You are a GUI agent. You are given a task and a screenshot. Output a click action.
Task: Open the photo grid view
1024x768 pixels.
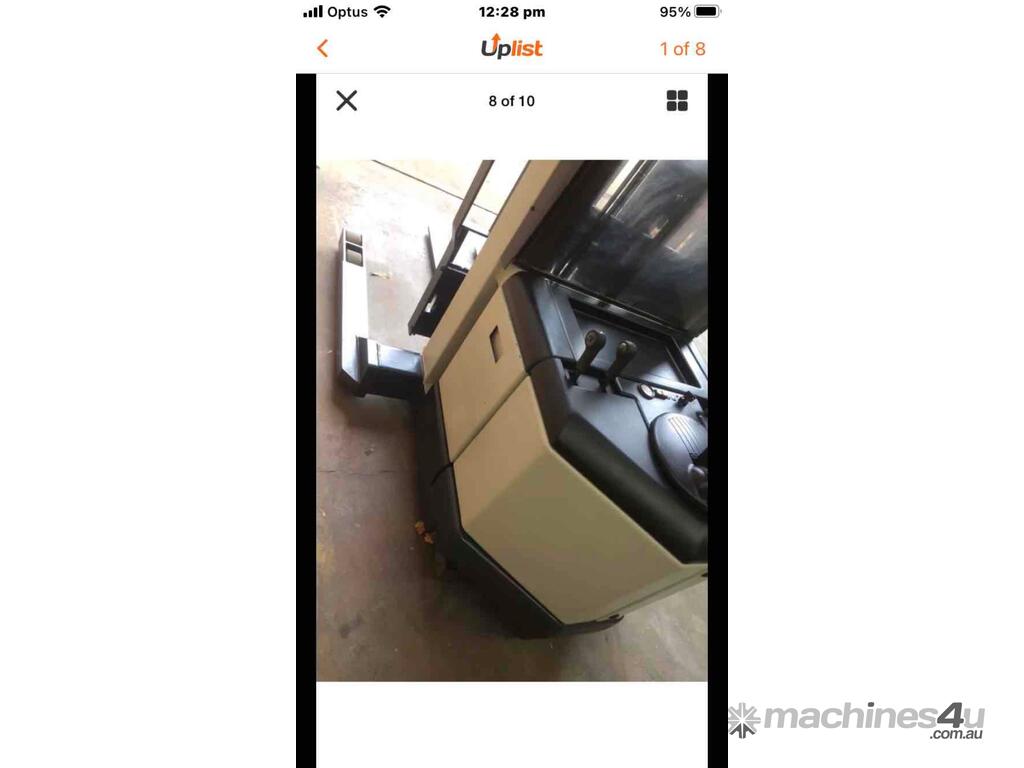click(x=677, y=100)
